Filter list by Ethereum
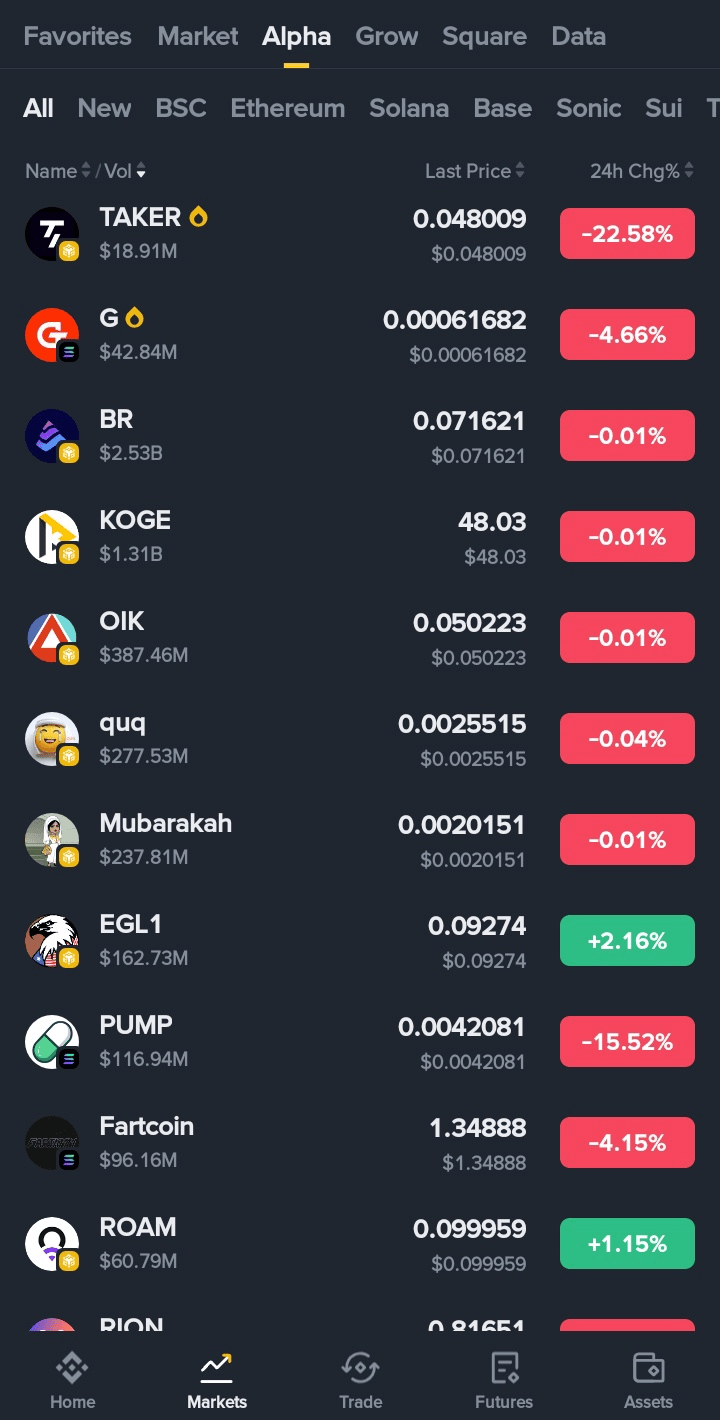 tap(287, 108)
